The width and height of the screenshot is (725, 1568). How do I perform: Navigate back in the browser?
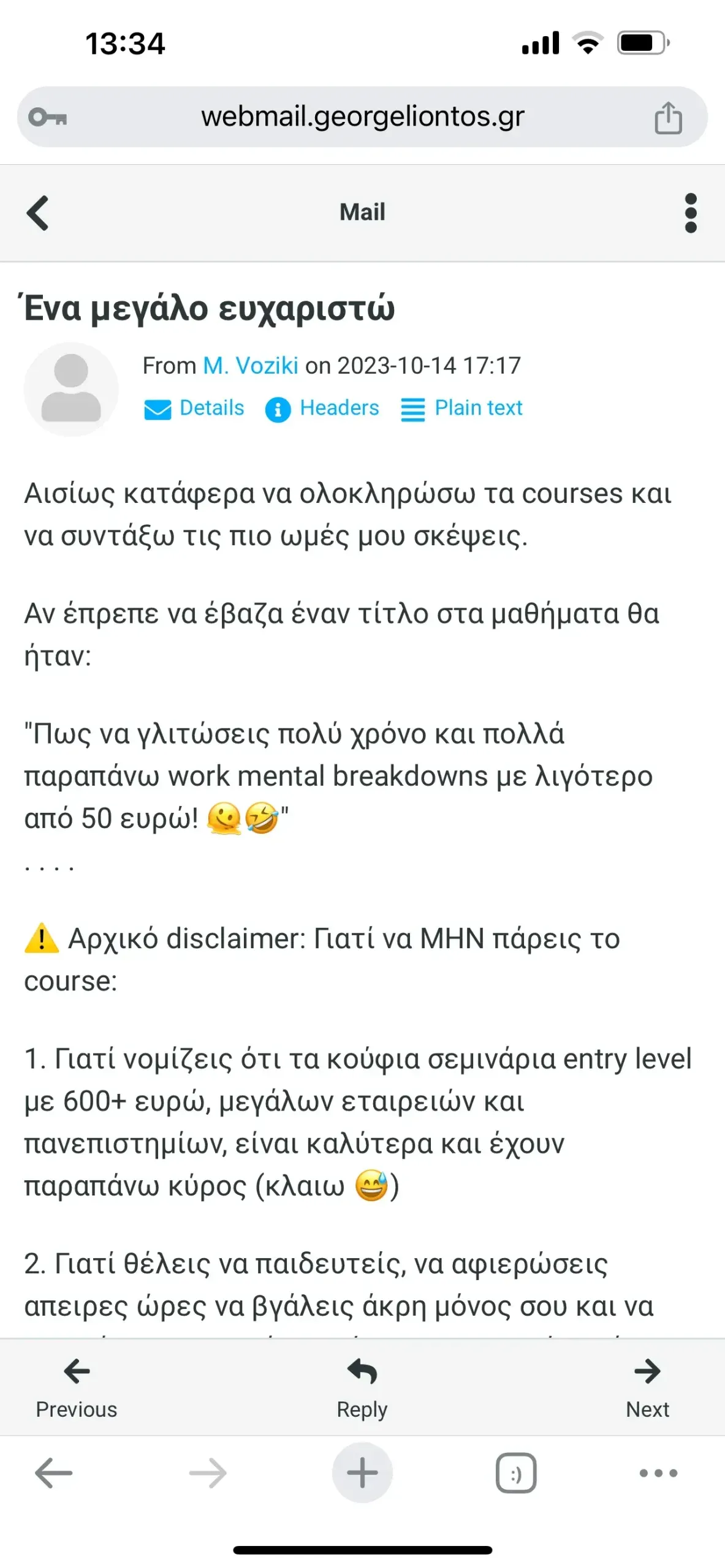coord(54,1472)
